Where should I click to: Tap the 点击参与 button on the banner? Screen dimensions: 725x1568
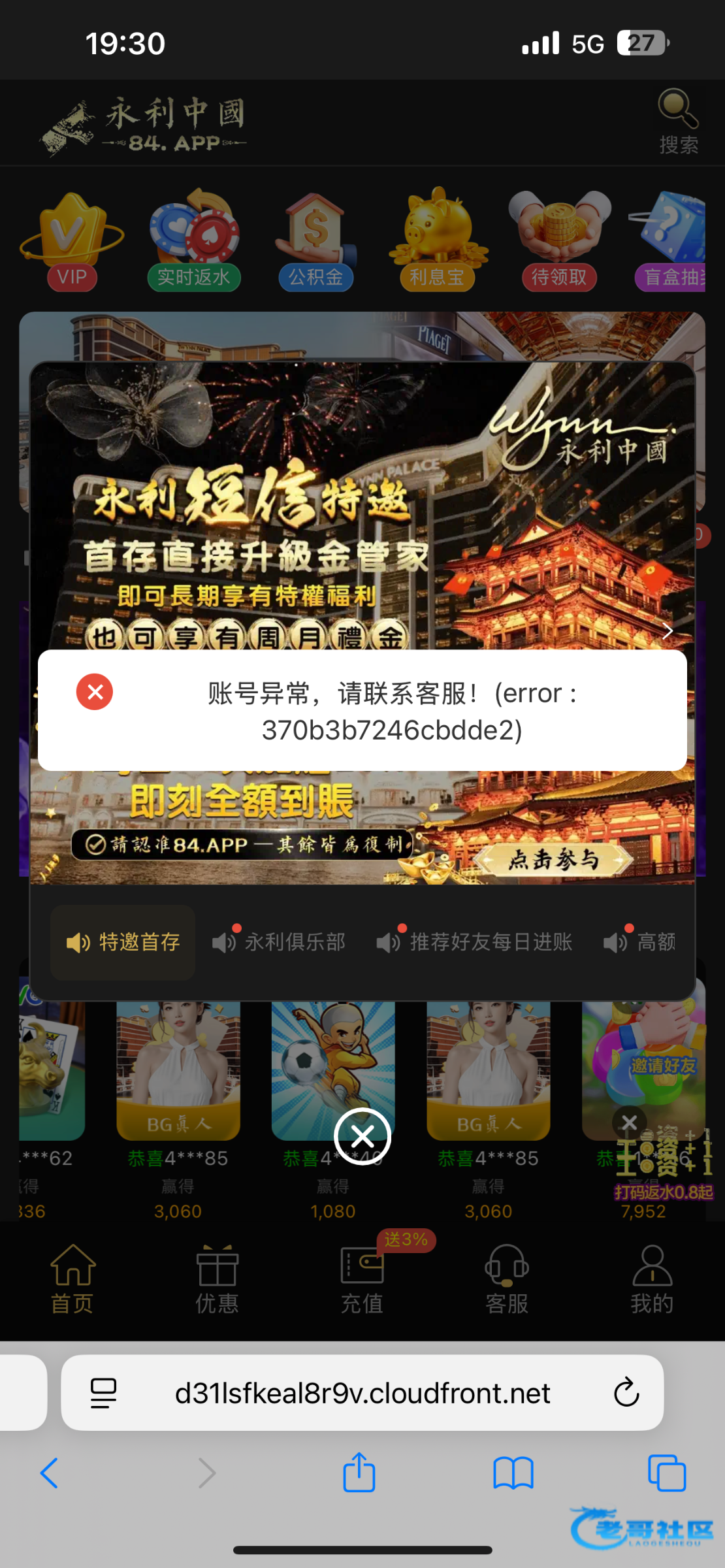pyautogui.click(x=554, y=859)
